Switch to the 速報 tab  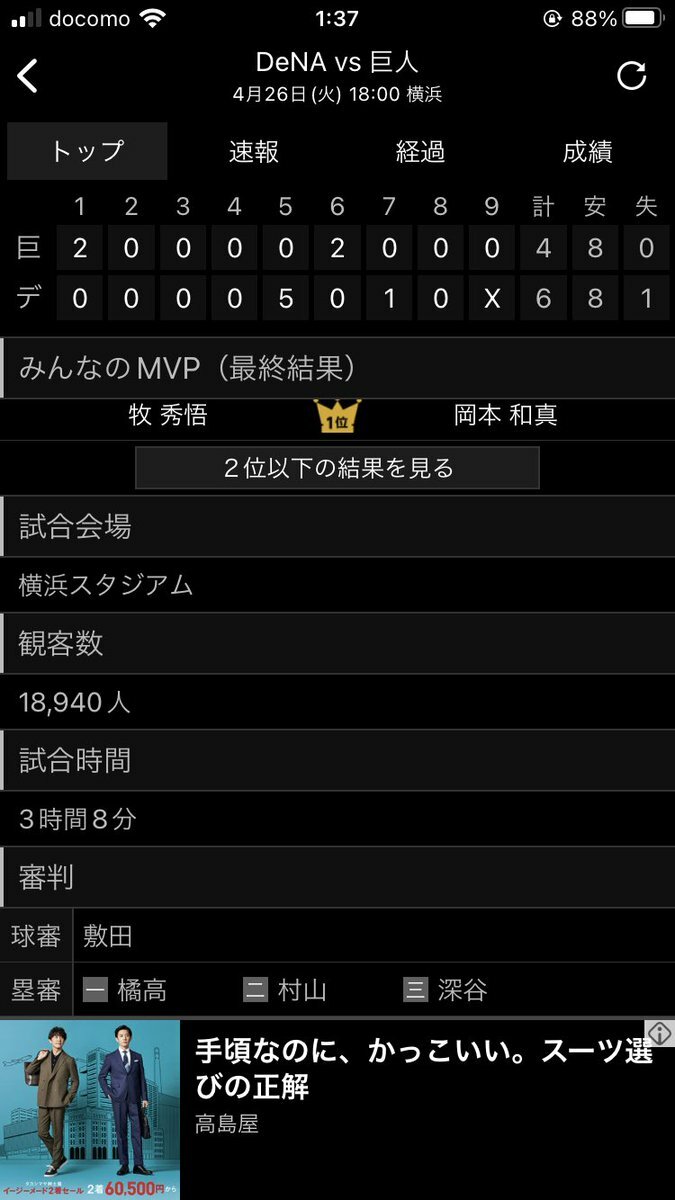click(254, 151)
